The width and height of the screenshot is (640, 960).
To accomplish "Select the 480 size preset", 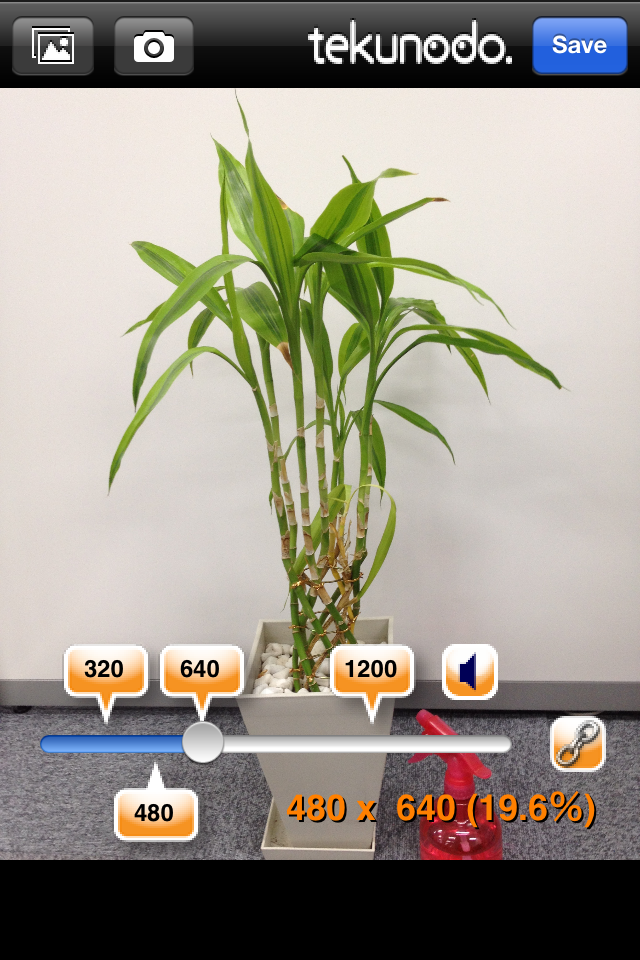I will pyautogui.click(x=155, y=813).
